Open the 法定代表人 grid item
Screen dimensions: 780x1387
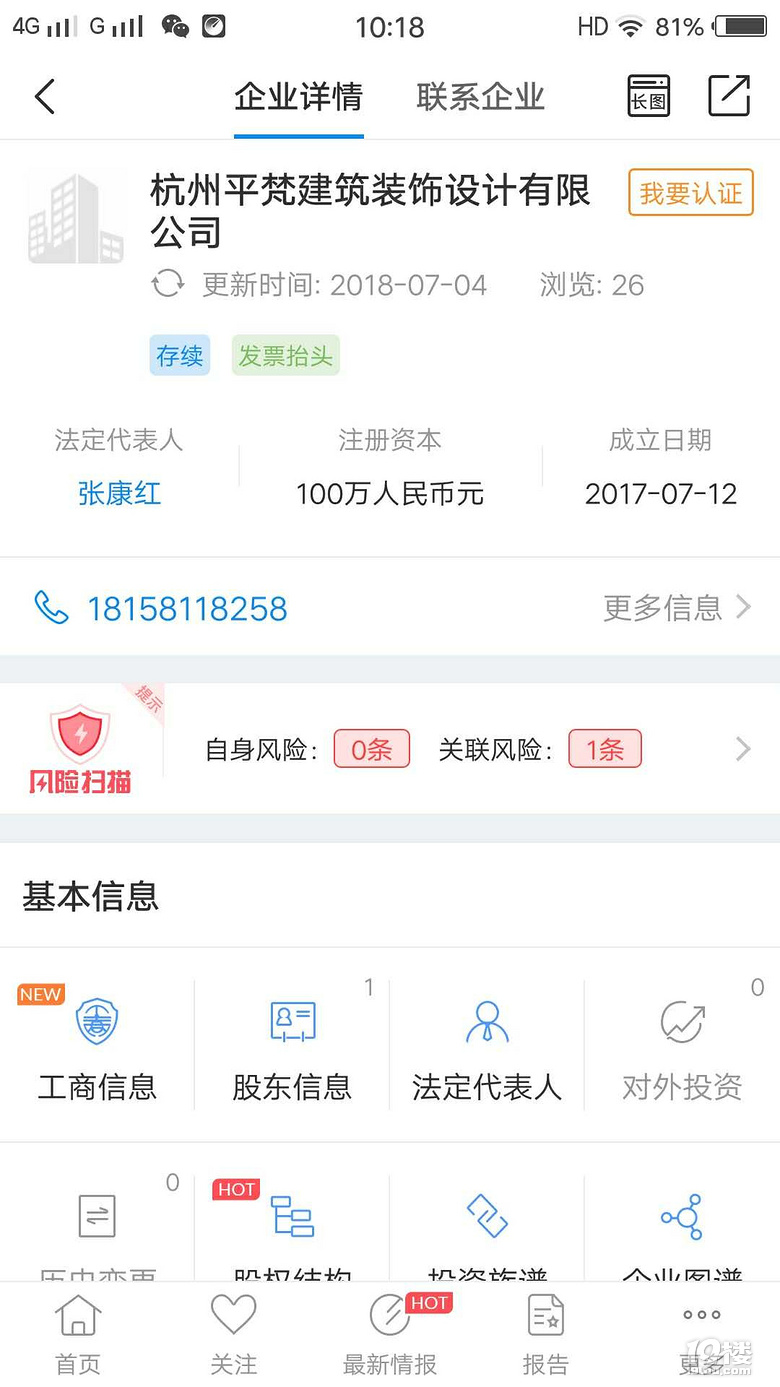(487, 1045)
